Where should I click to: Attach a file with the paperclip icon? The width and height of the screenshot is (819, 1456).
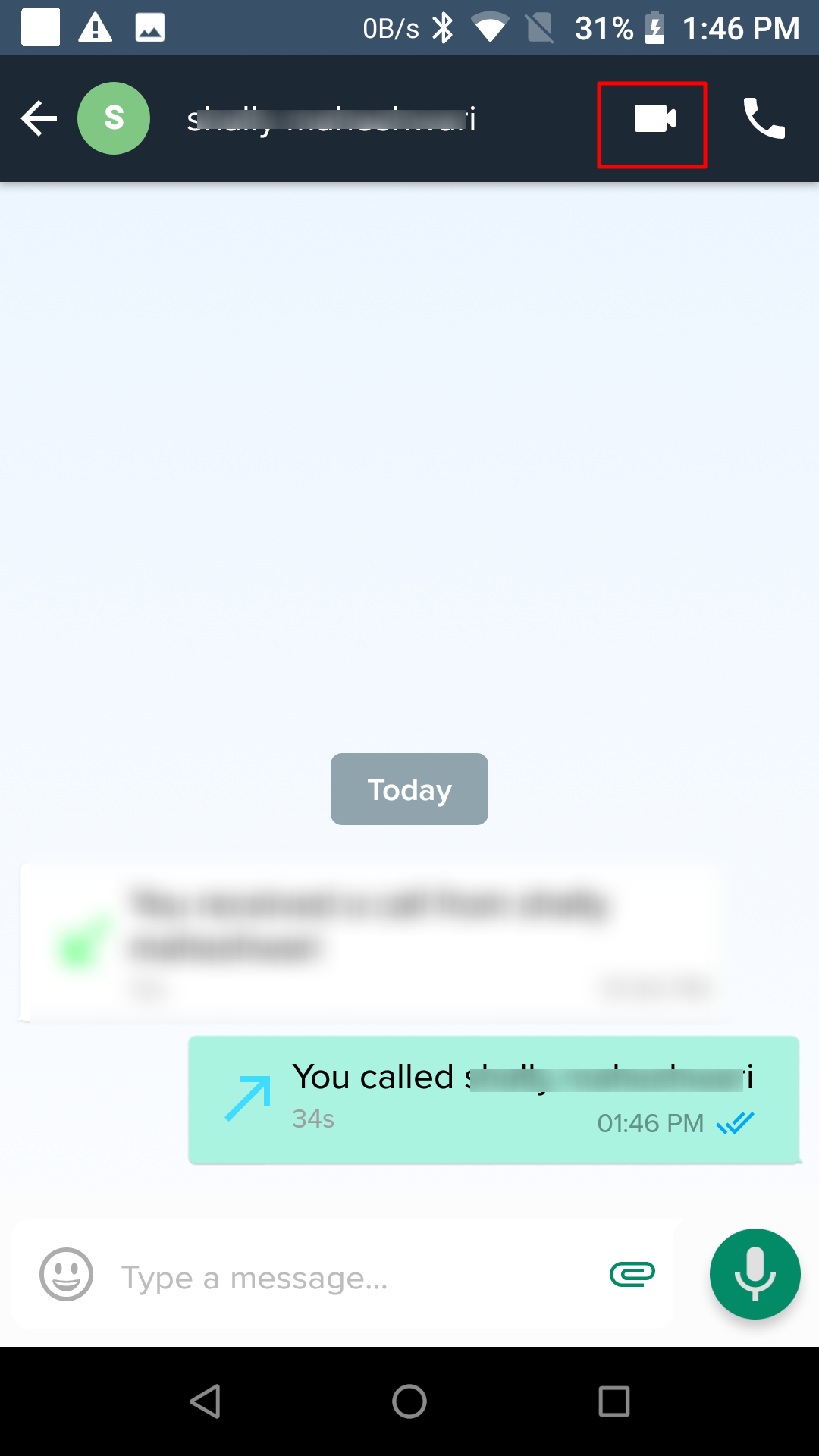tap(632, 1274)
